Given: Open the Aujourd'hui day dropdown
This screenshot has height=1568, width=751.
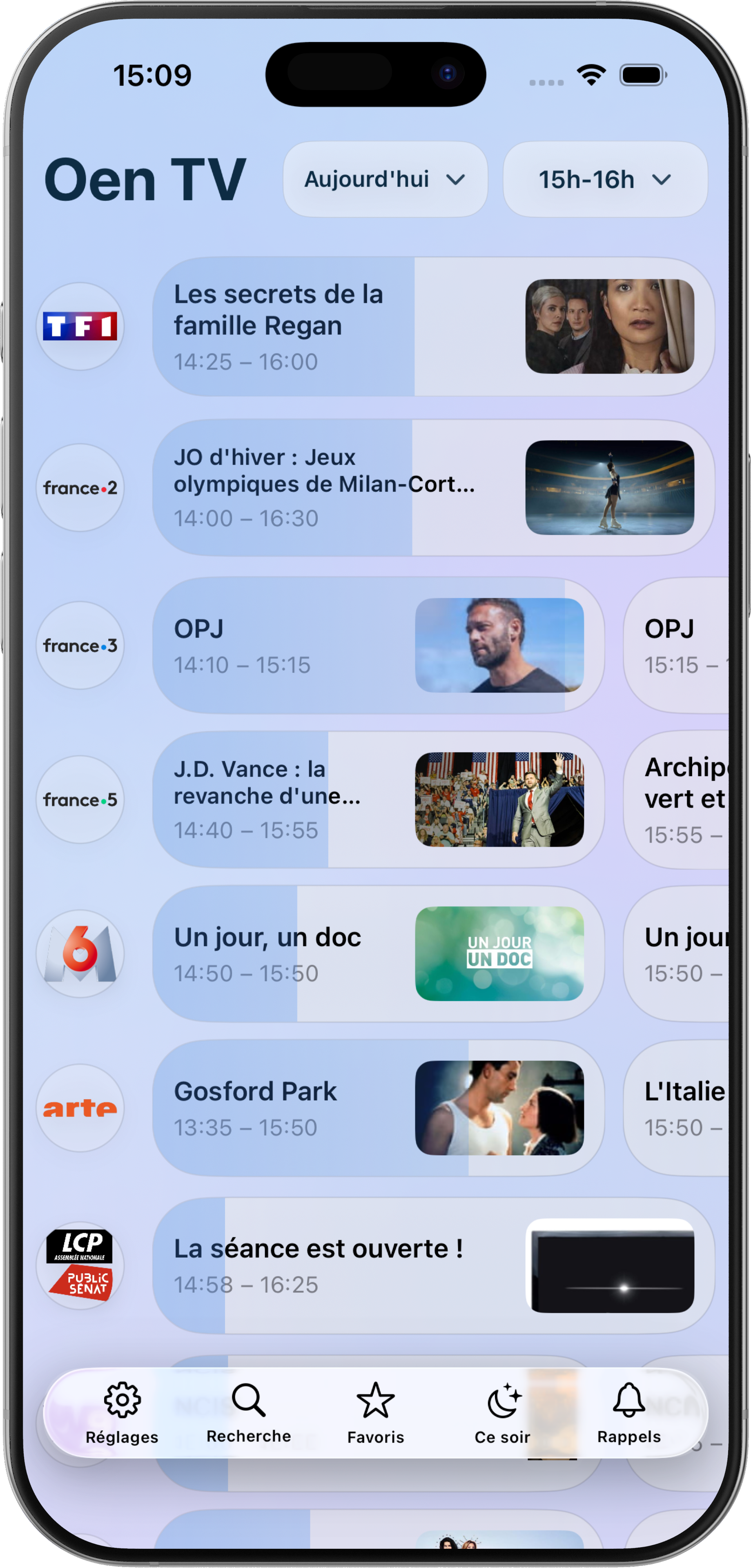Looking at the screenshot, I should click(385, 180).
